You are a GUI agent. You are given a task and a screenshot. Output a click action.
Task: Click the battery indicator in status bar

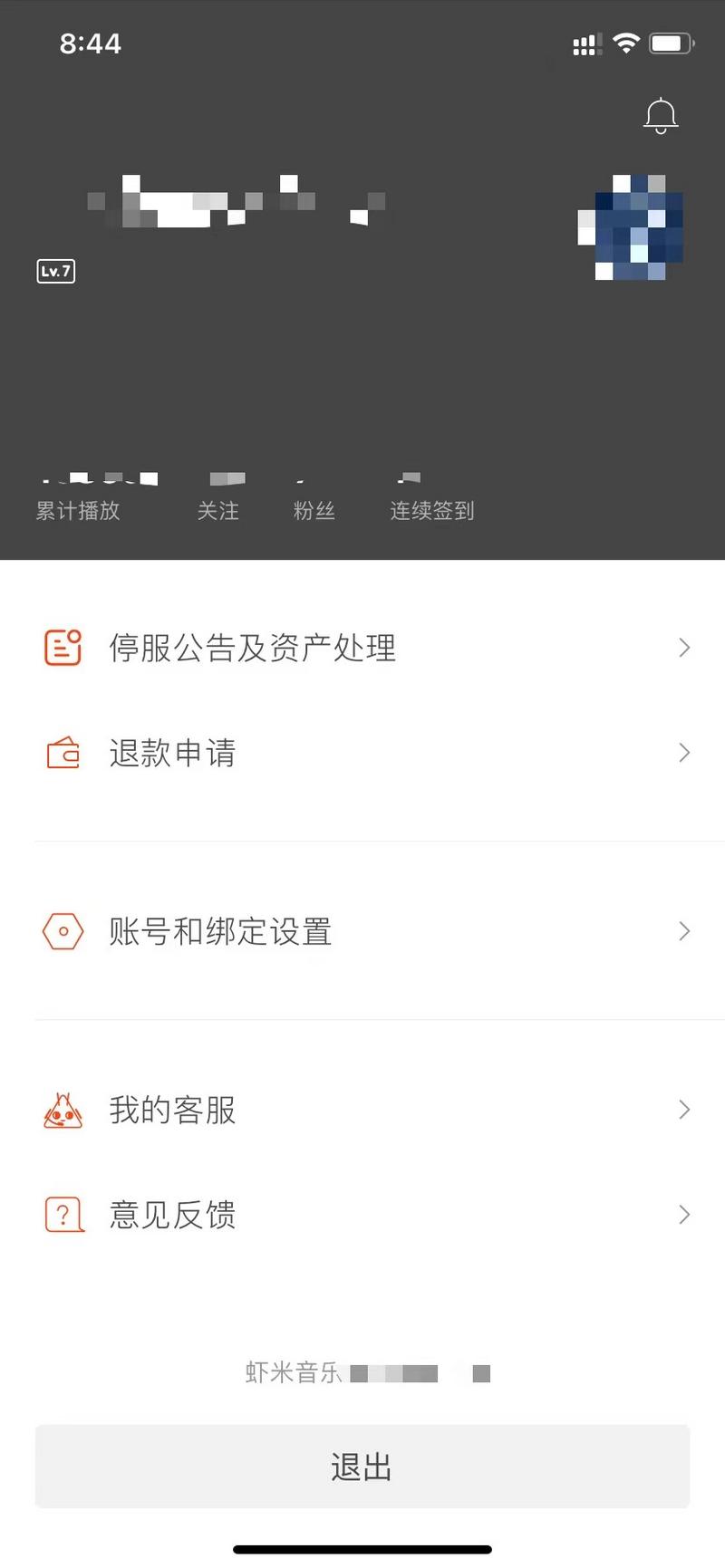(672, 42)
